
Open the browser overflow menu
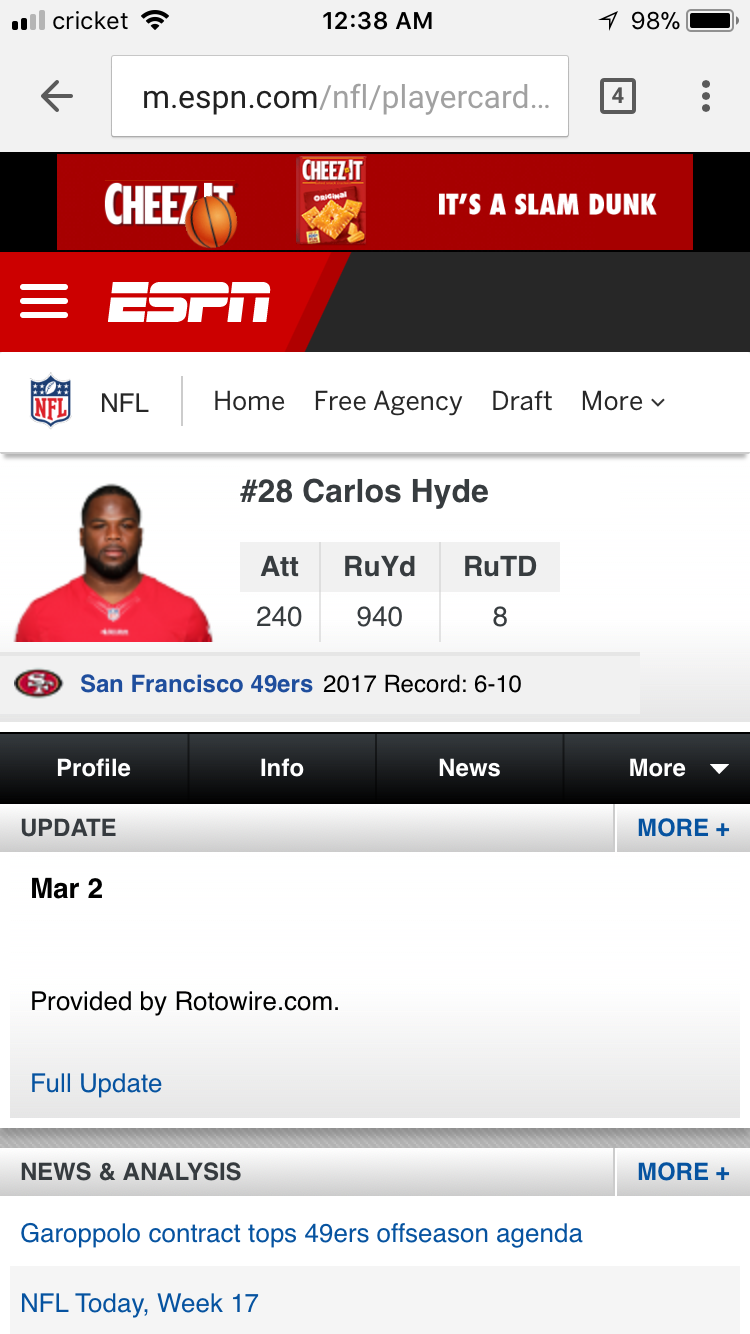[x=706, y=96]
